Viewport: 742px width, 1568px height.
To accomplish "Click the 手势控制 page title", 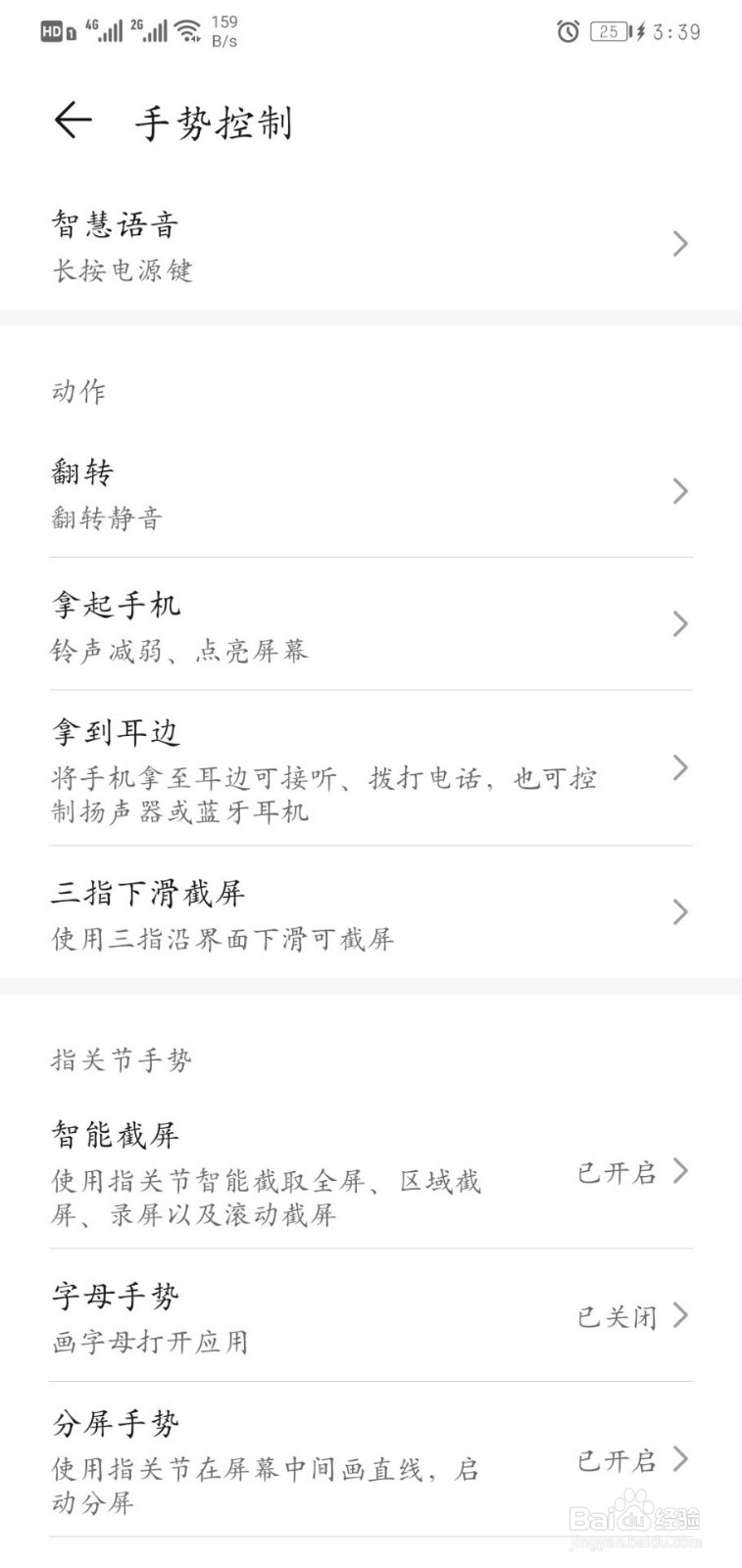I will [x=214, y=123].
